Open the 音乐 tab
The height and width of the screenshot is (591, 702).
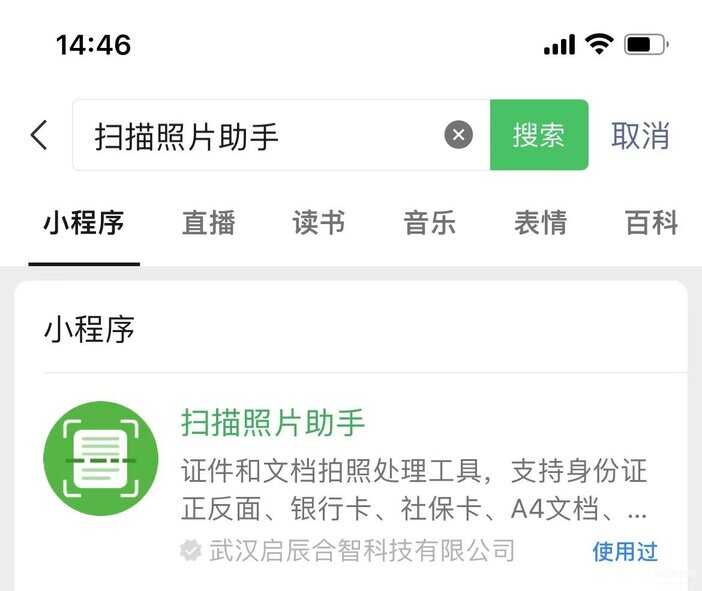(x=430, y=222)
